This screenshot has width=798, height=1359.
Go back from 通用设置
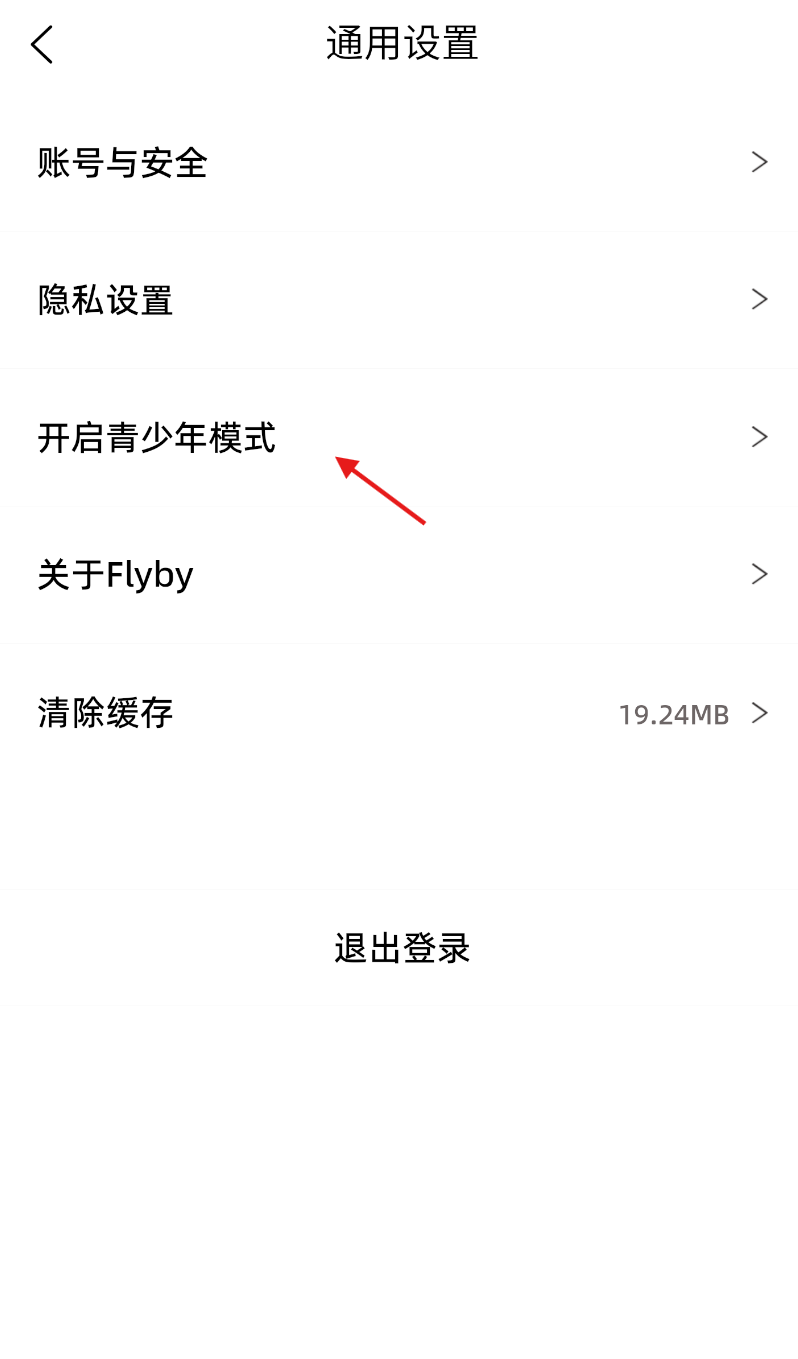(42, 45)
